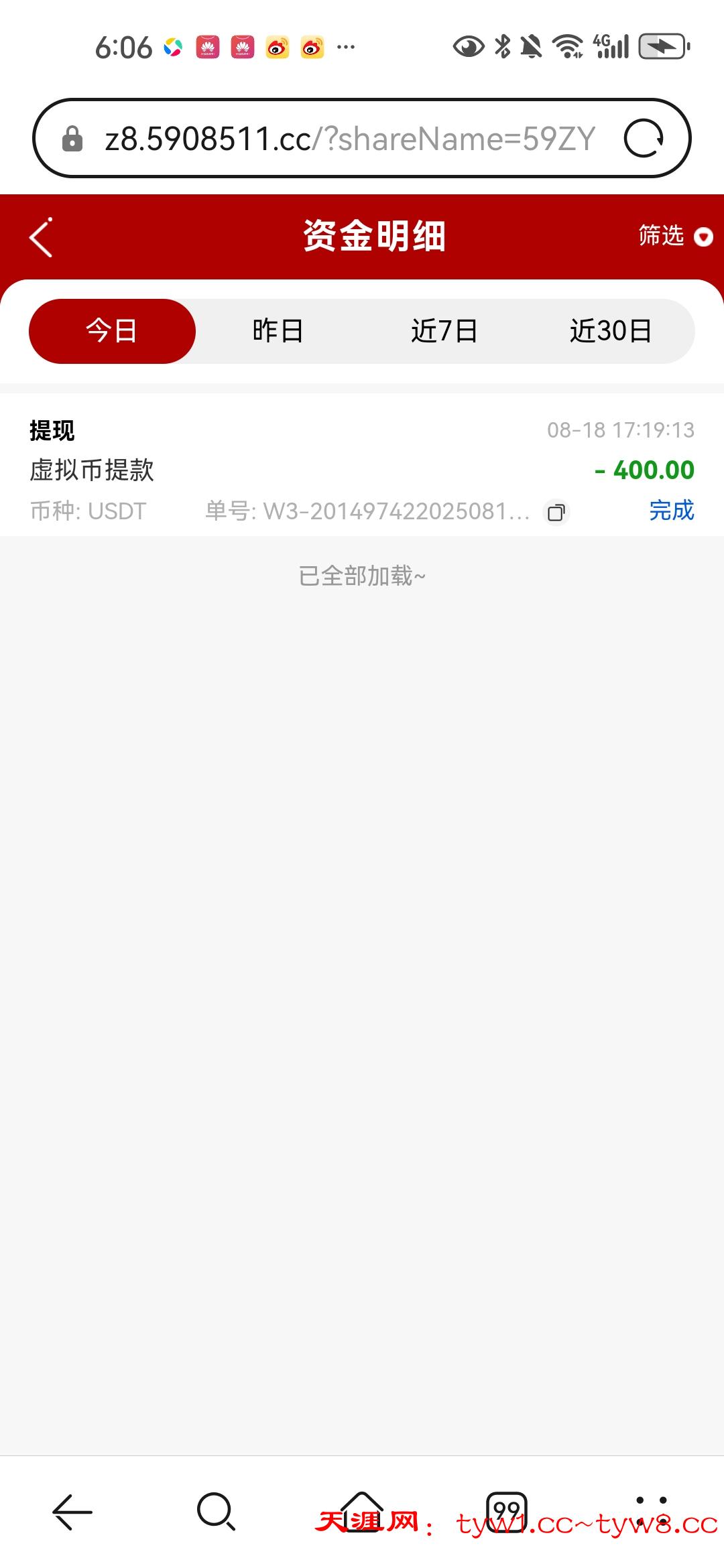Tap the dropdown arrow next to 筛选
Screen dimensions: 724x1568
(701, 237)
